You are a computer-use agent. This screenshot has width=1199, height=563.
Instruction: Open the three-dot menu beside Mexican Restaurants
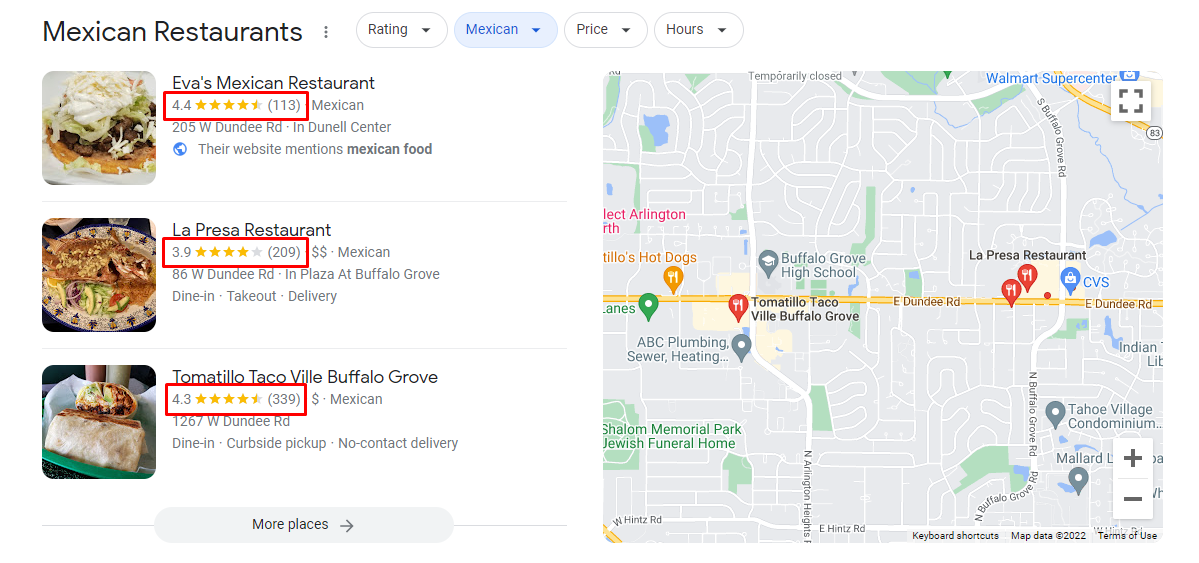(325, 32)
